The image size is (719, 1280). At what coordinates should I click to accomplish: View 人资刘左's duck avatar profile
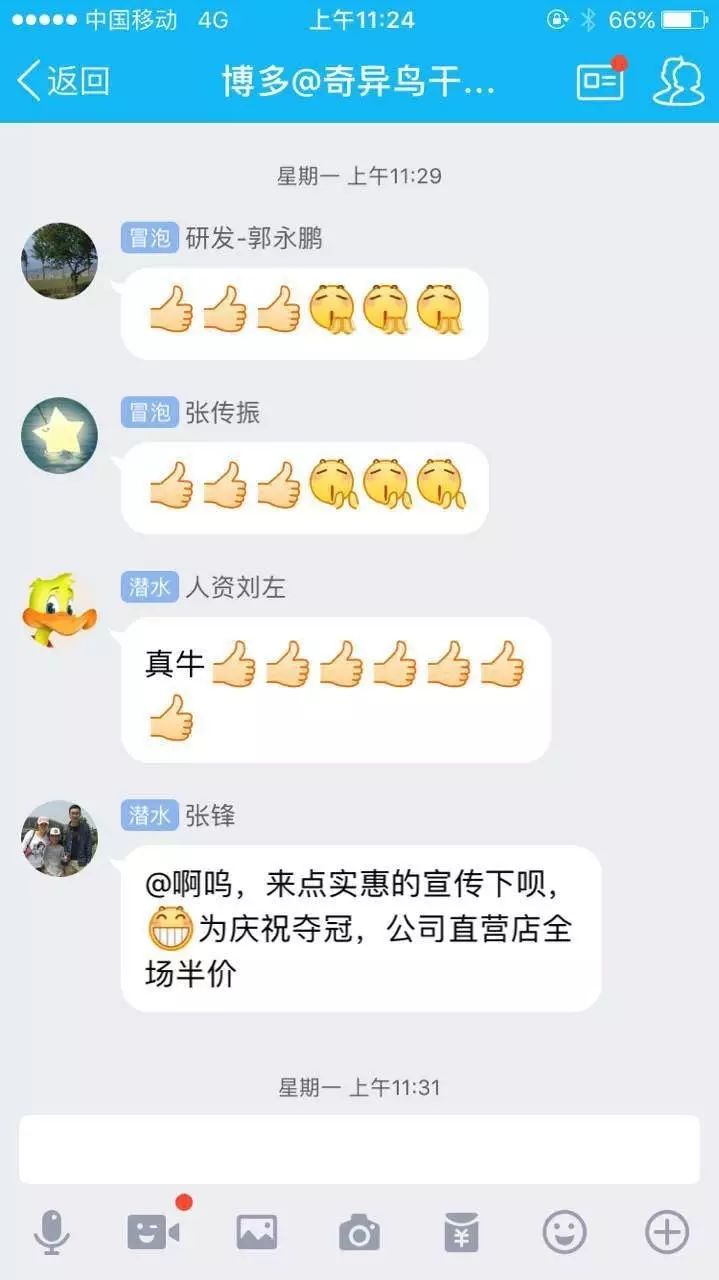tap(60, 609)
